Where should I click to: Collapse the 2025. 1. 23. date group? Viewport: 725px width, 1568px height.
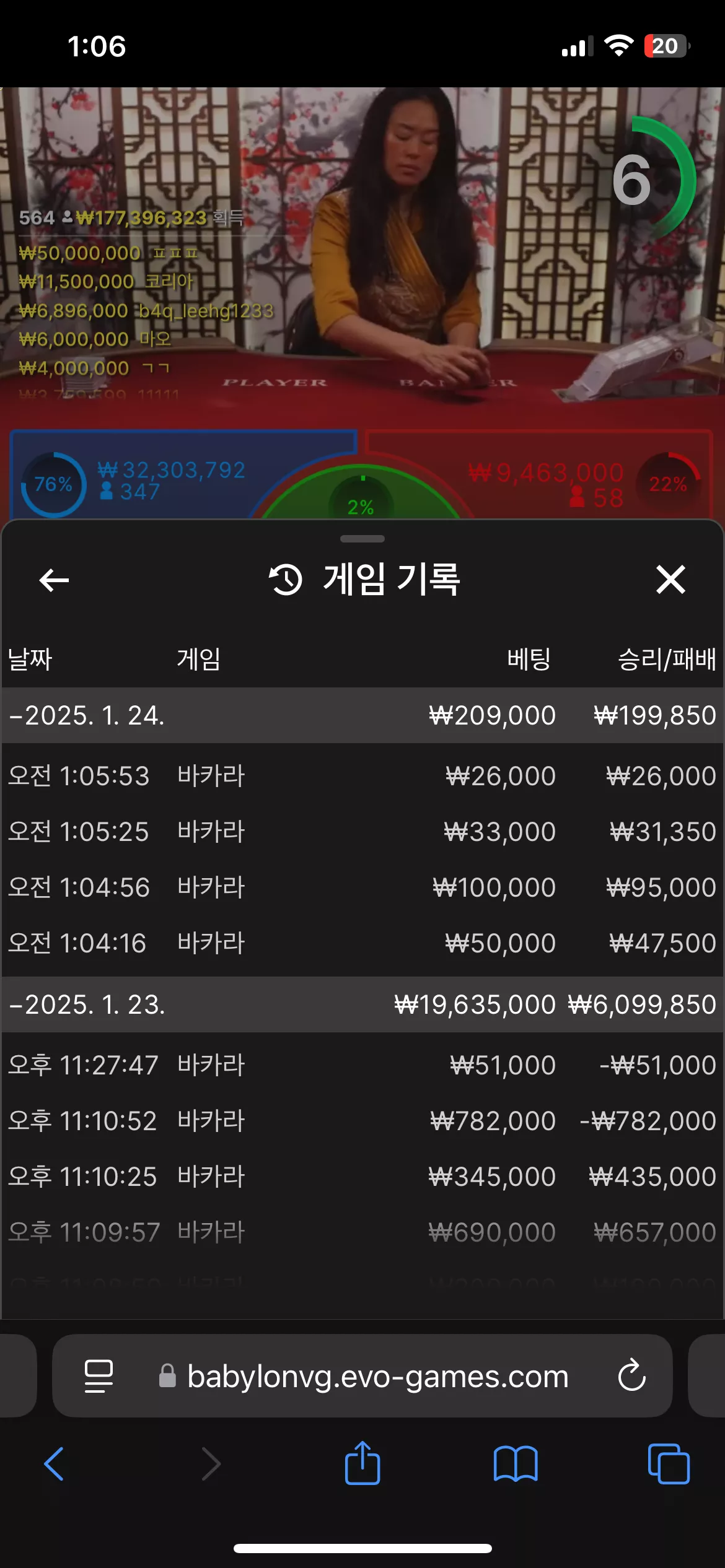pos(362,1004)
